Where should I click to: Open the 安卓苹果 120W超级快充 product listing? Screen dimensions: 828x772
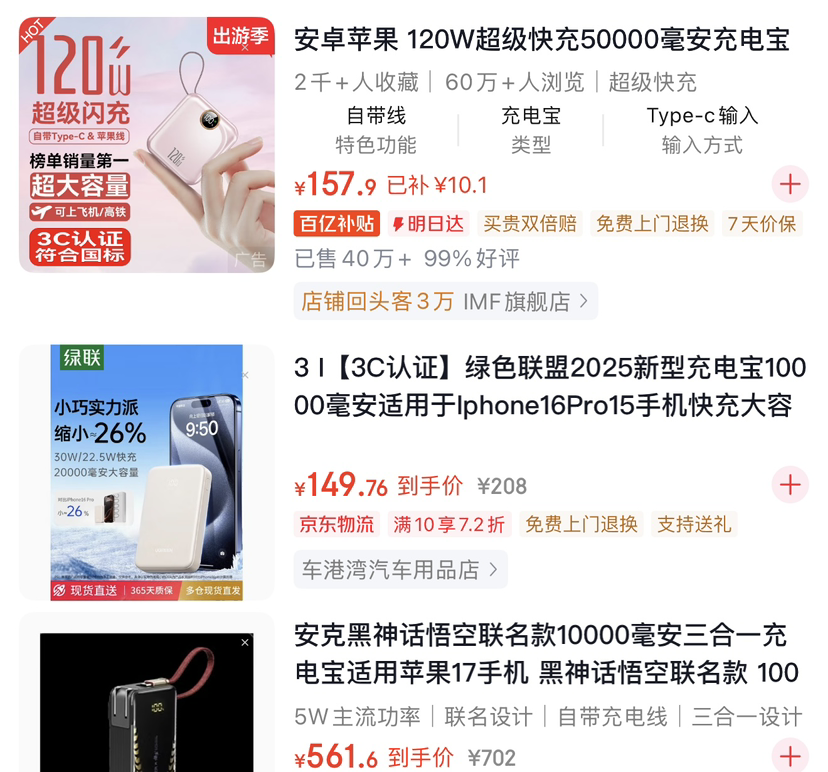pos(541,40)
